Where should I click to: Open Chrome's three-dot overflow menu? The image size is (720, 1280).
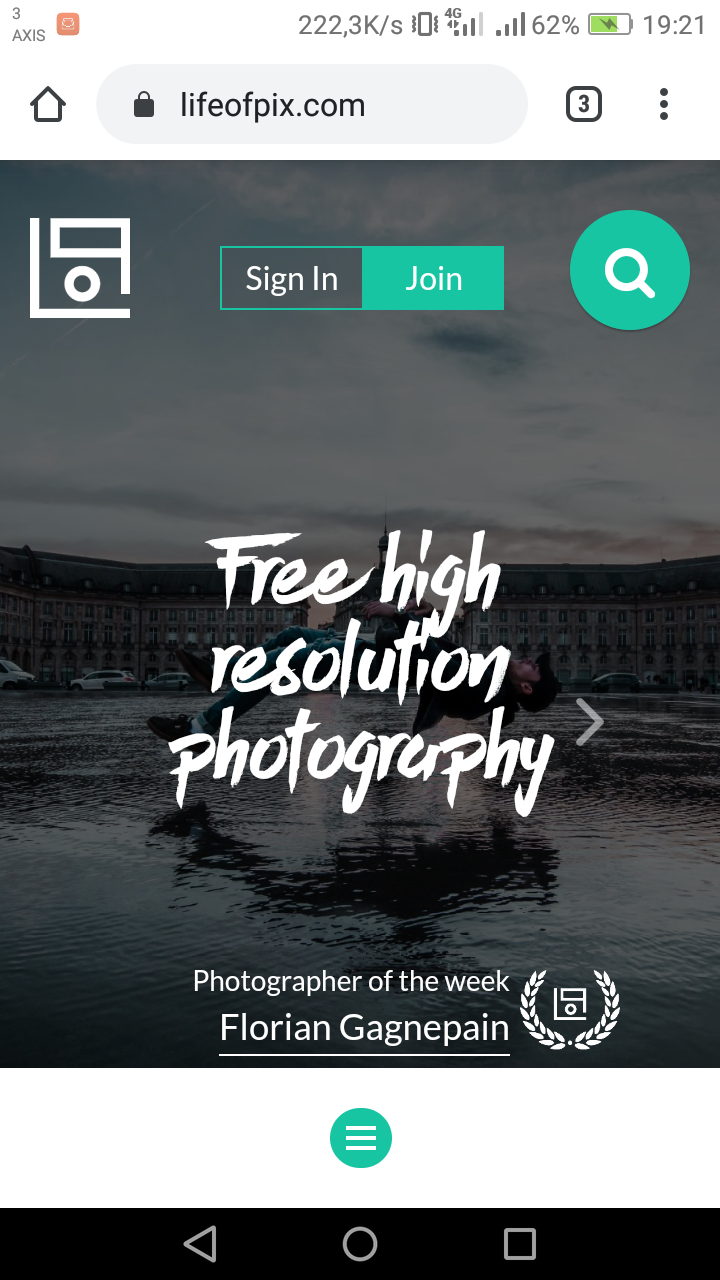tap(664, 104)
